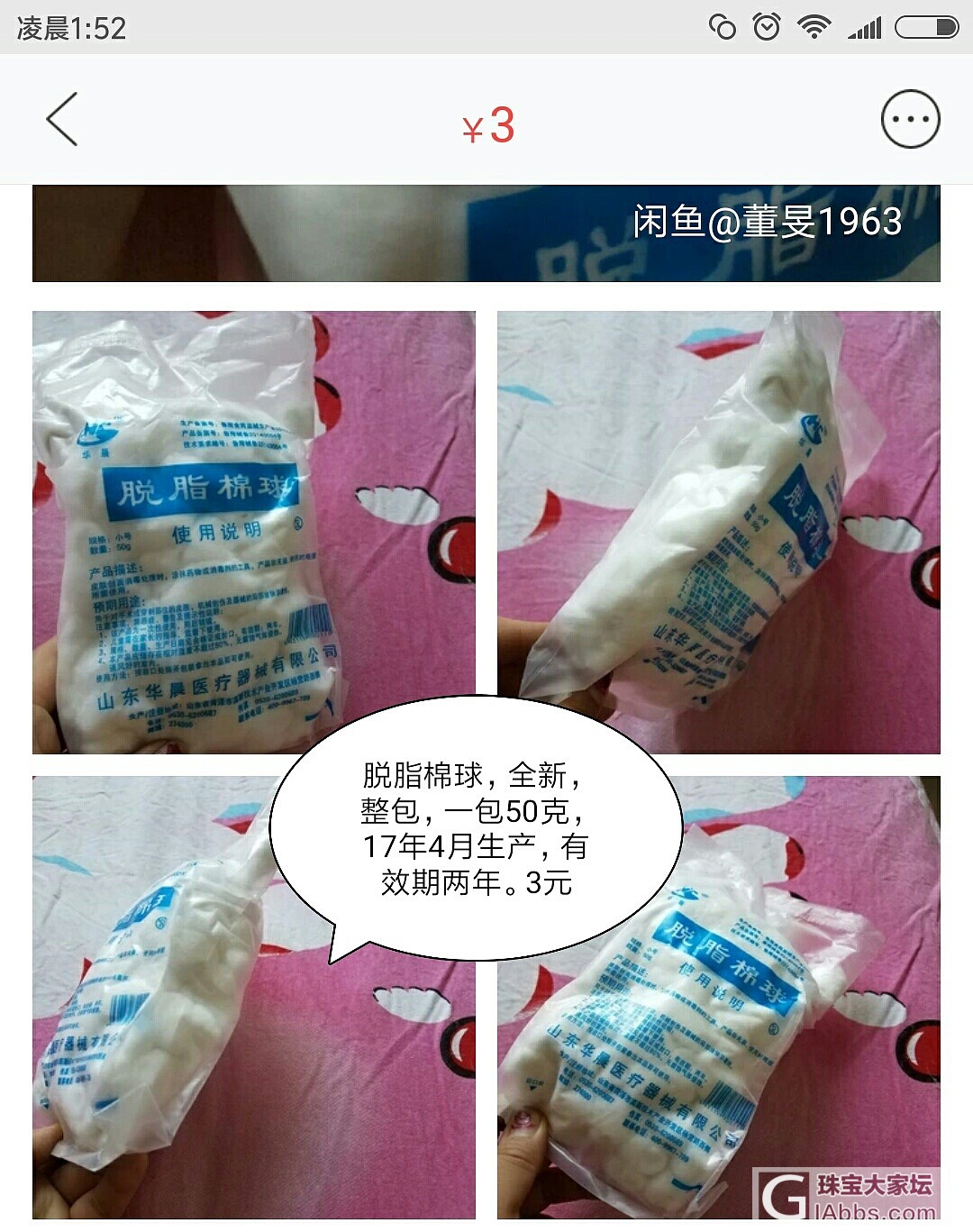The image size is (973, 1232).
Task: View the partial product photo at the top
Action: [x=486, y=233]
